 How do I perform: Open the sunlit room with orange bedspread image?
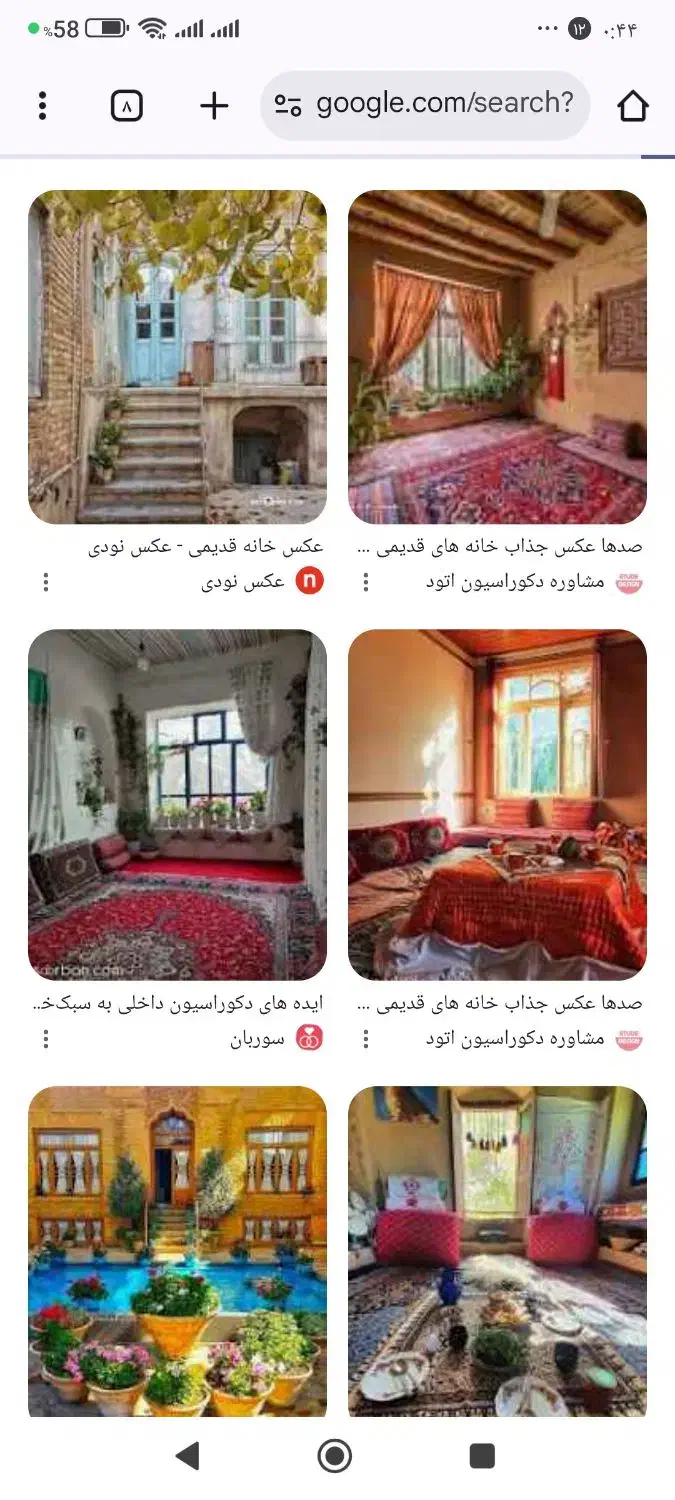click(497, 804)
